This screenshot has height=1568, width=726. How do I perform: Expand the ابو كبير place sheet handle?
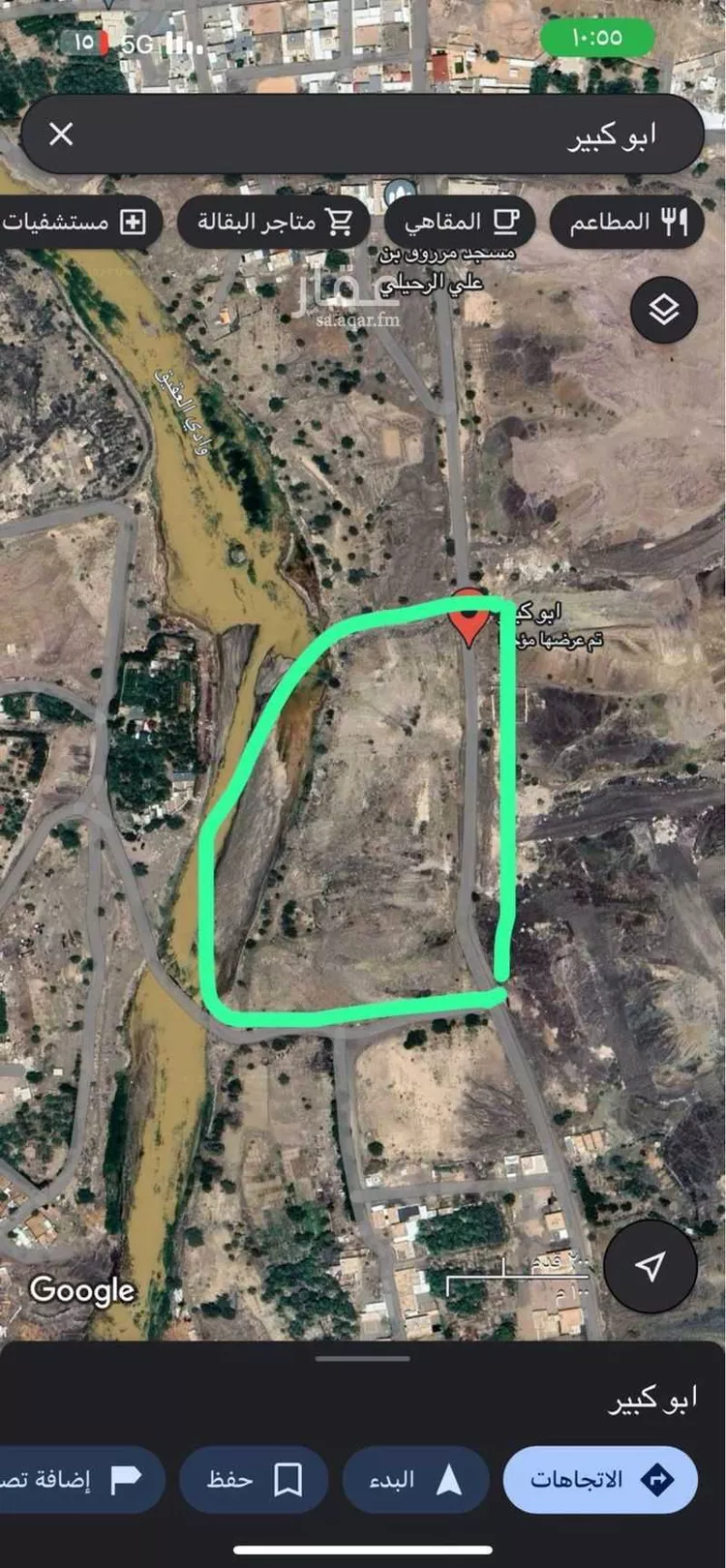(363, 1358)
